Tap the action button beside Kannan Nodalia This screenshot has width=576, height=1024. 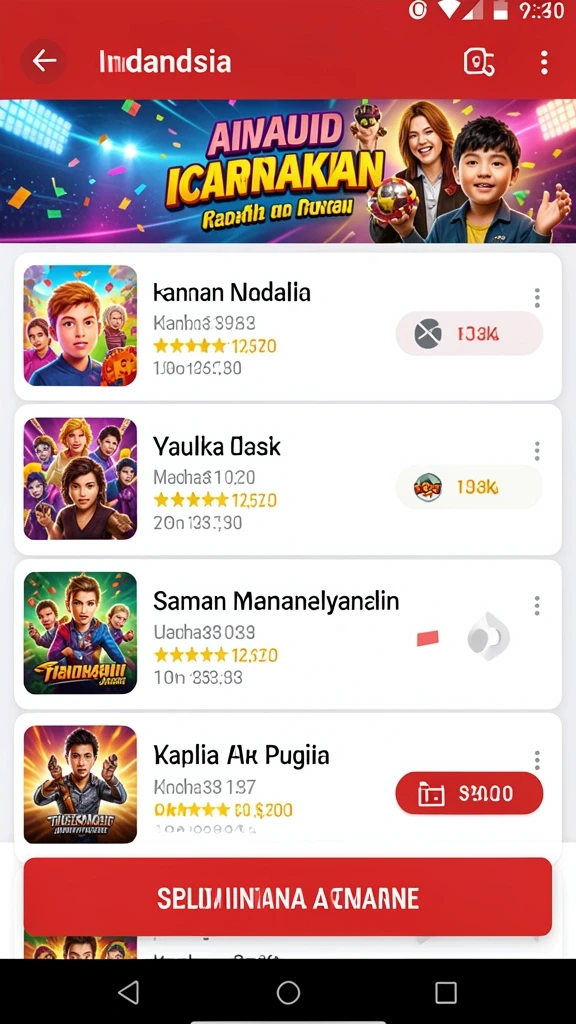469,334
